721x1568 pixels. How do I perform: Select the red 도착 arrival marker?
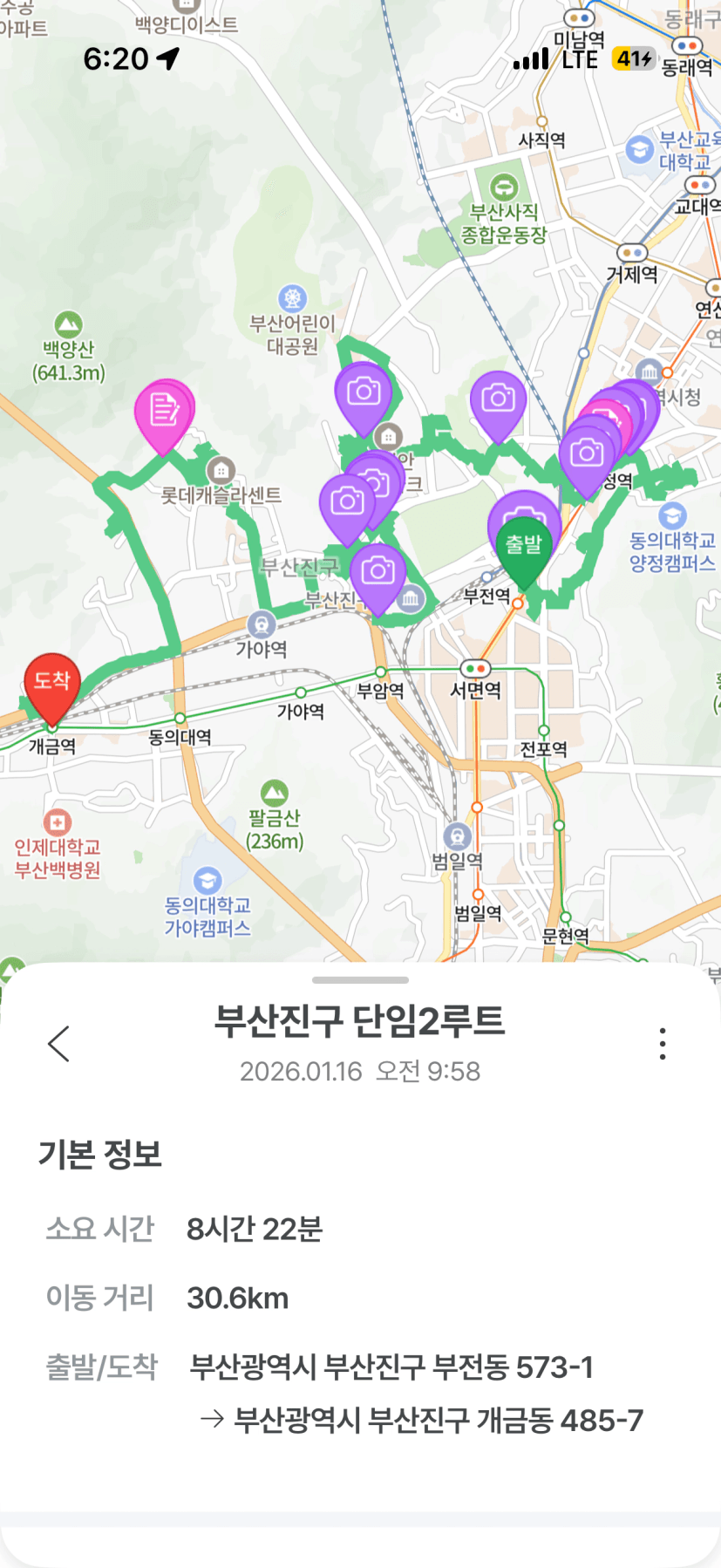tap(52, 682)
